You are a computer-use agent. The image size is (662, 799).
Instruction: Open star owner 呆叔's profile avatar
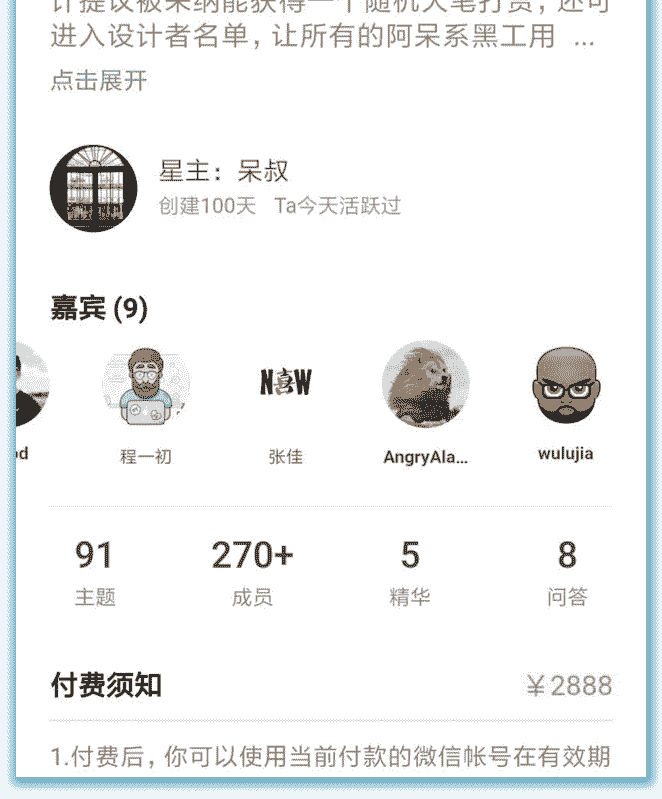coord(93,188)
